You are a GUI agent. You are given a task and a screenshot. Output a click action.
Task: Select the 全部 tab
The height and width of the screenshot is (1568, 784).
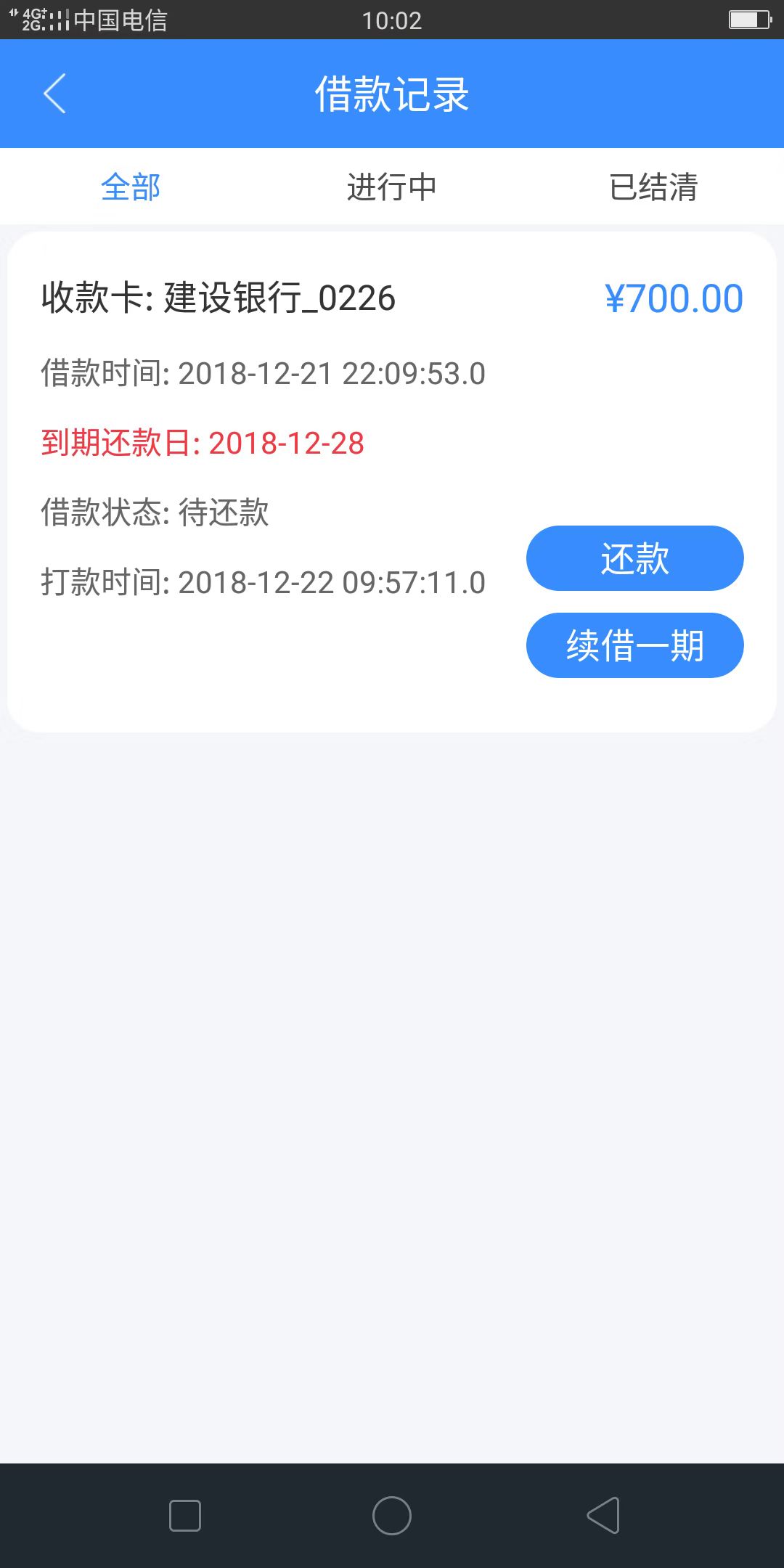click(x=131, y=187)
